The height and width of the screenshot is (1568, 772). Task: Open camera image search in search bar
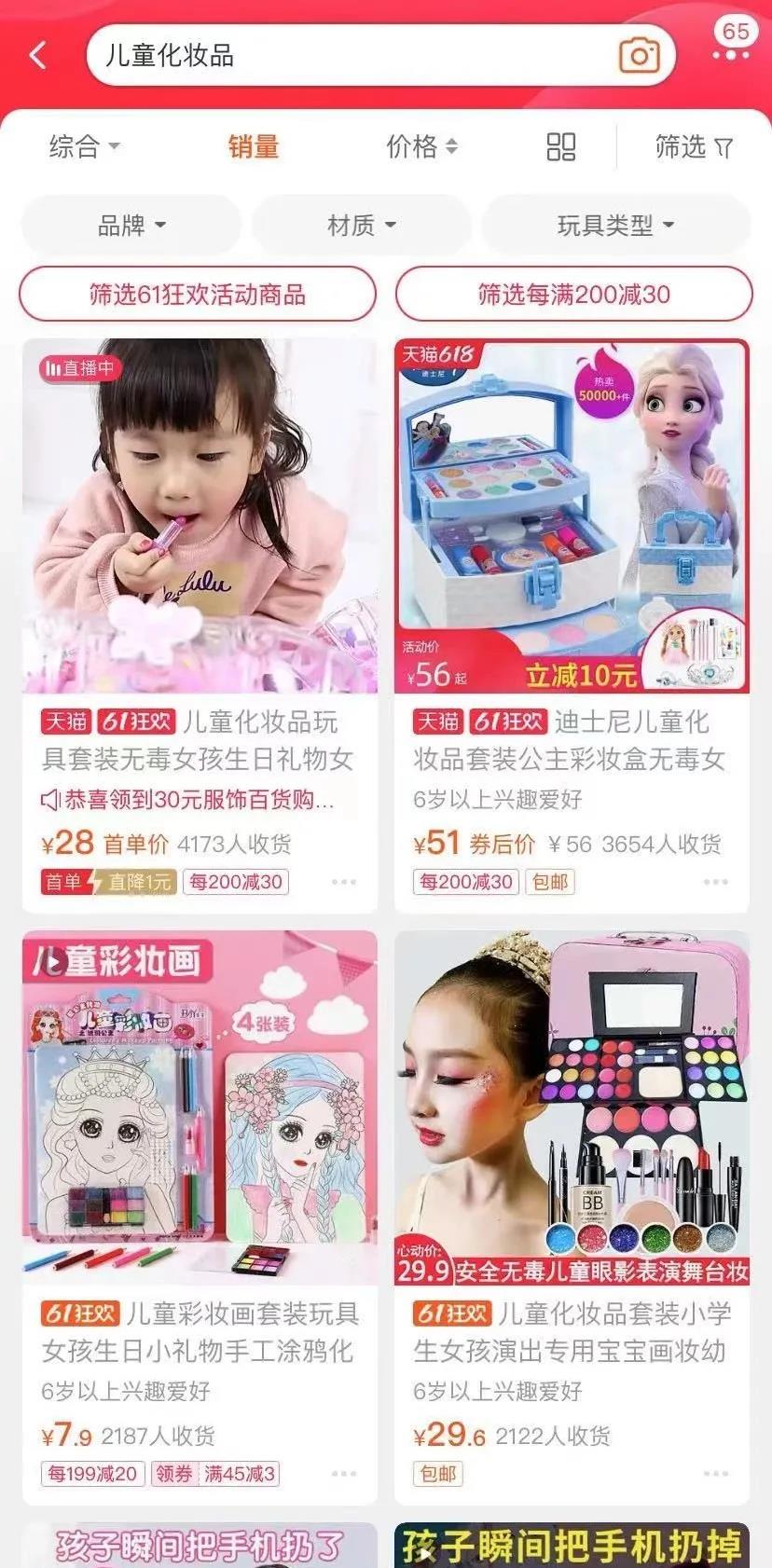(640, 56)
